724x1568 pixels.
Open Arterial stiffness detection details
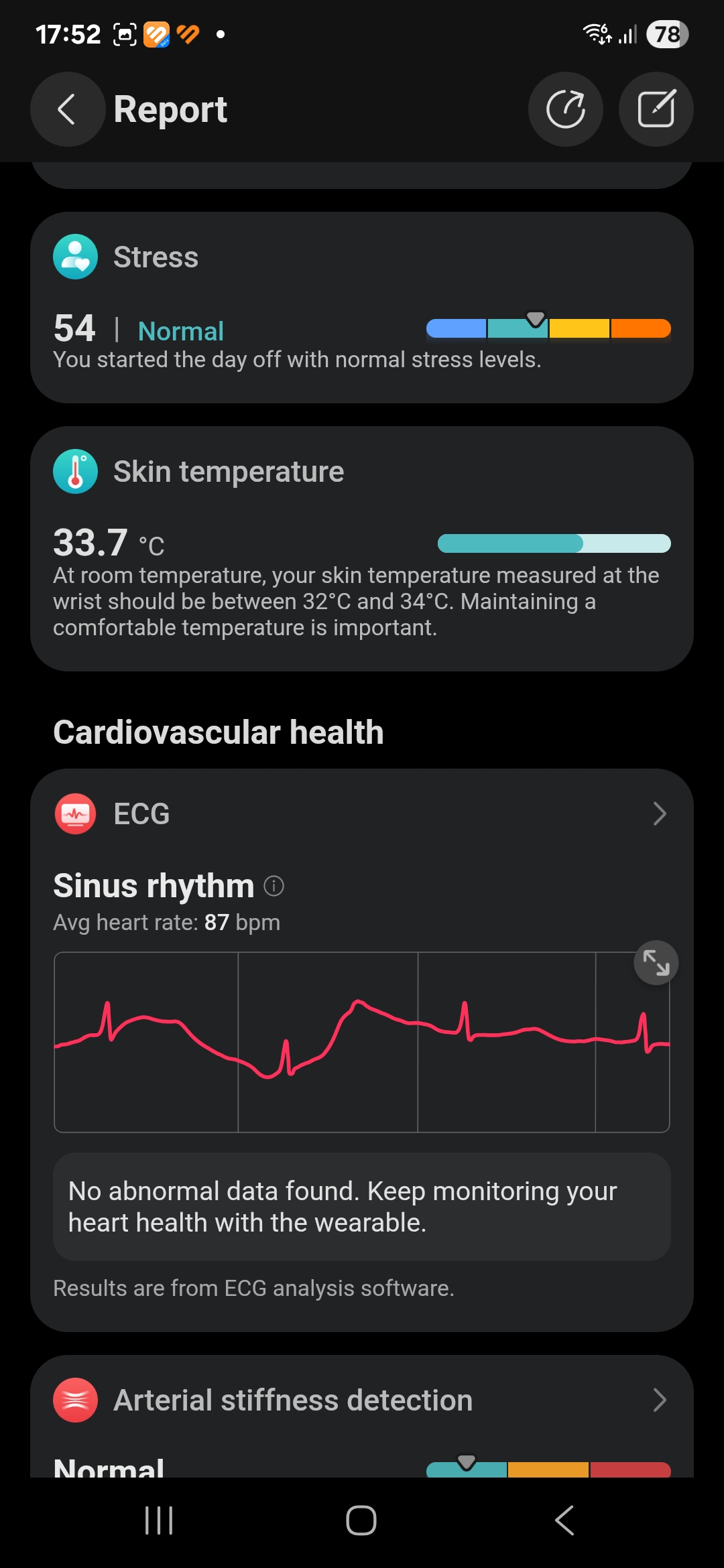(x=362, y=1400)
